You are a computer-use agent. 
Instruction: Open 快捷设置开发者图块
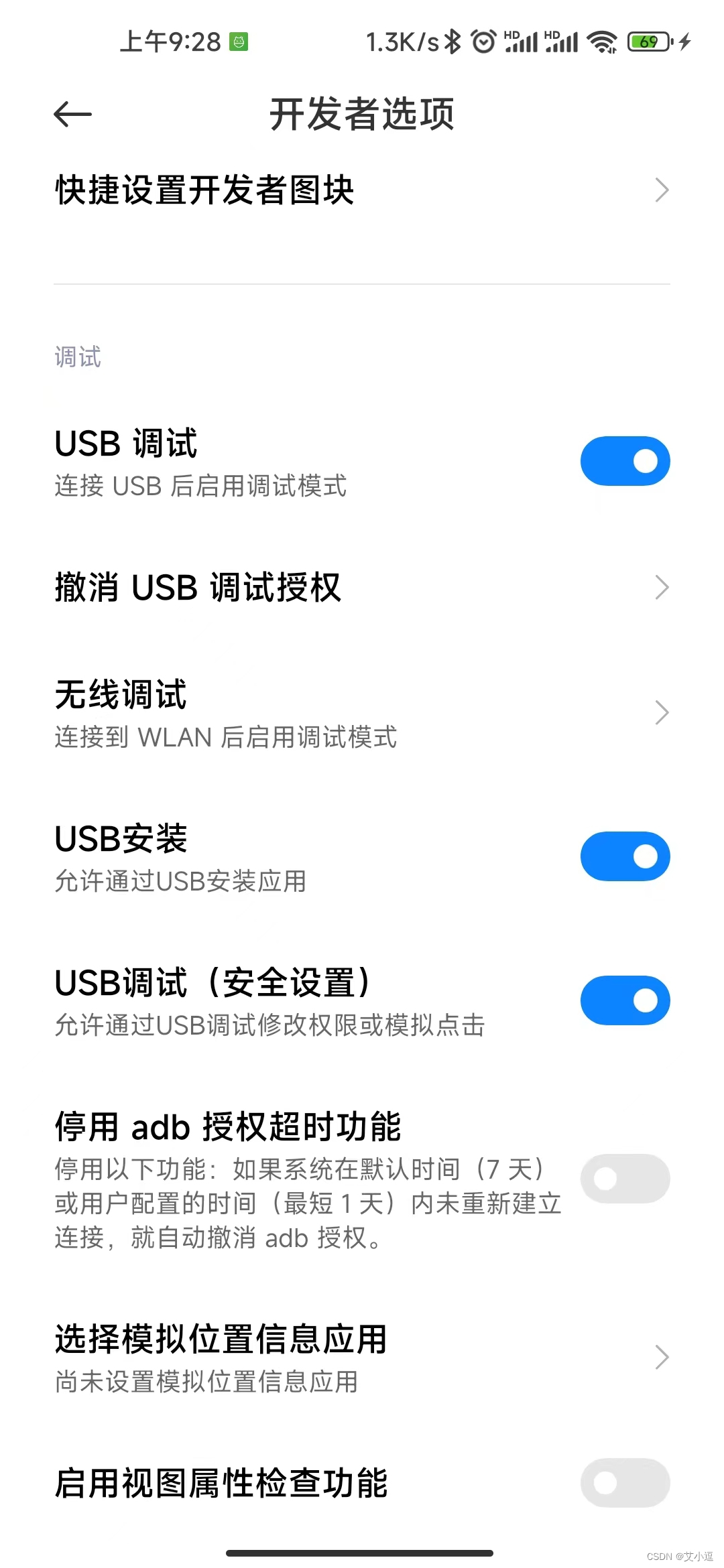(362, 190)
